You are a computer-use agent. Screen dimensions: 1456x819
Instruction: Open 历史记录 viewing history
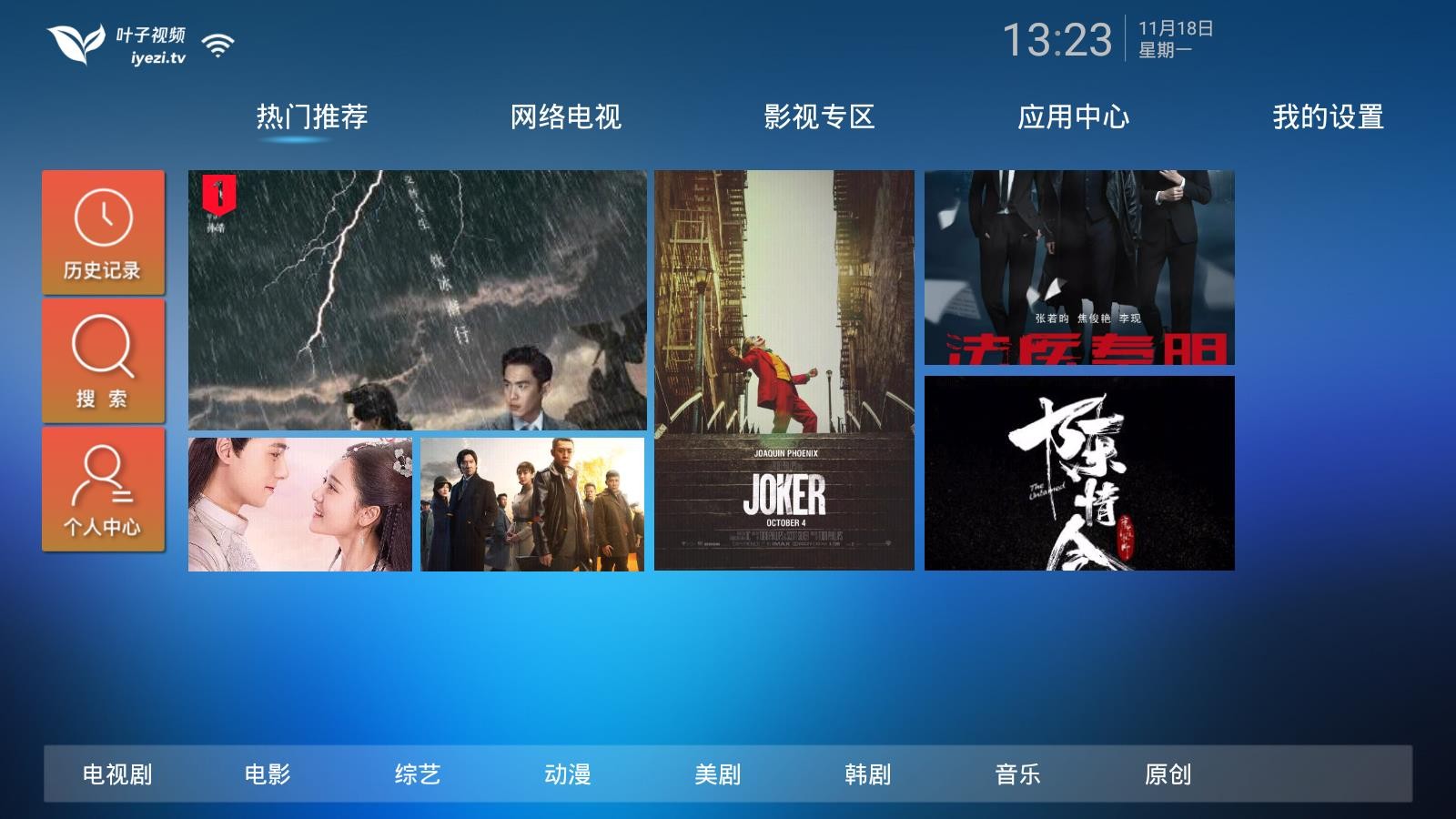point(103,233)
